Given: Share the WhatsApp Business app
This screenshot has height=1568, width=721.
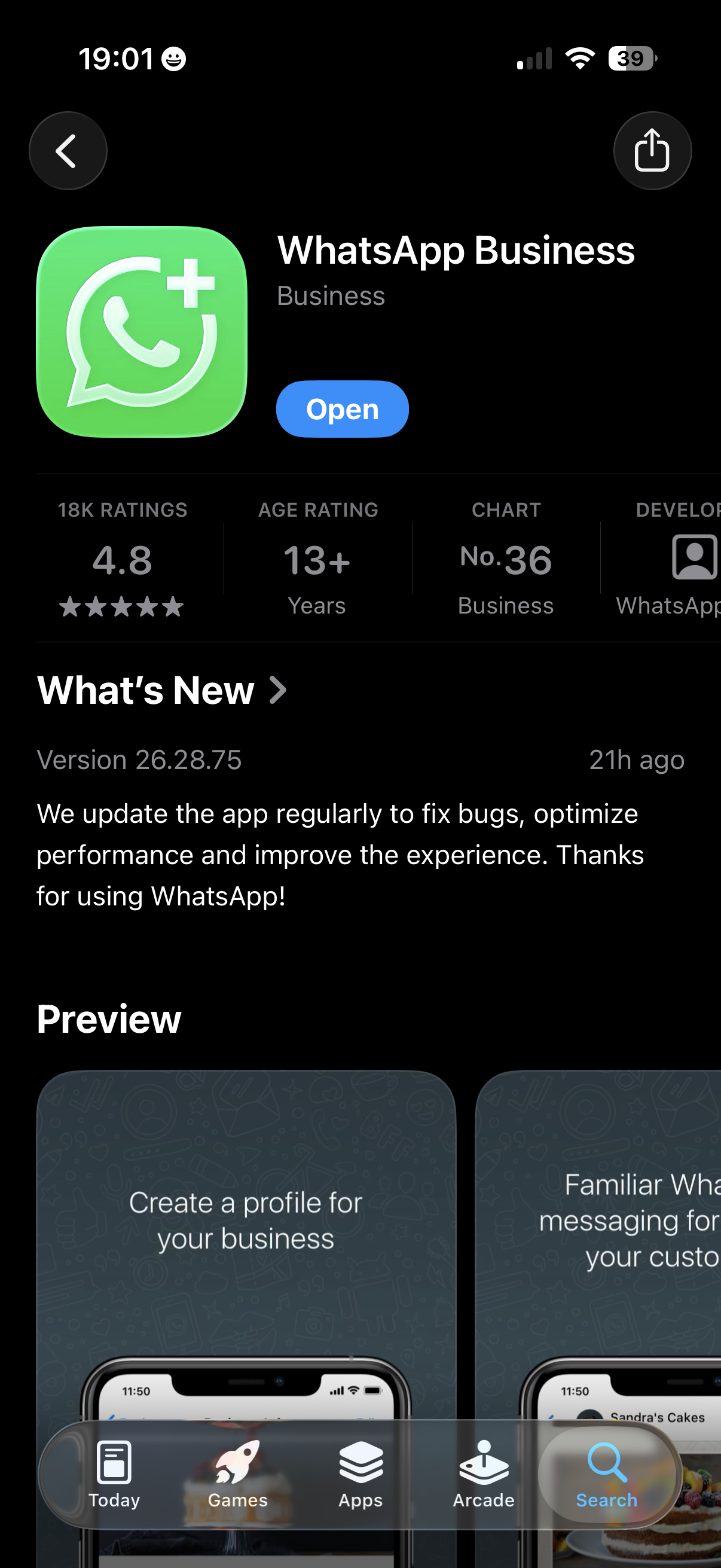Looking at the screenshot, I should (652, 150).
